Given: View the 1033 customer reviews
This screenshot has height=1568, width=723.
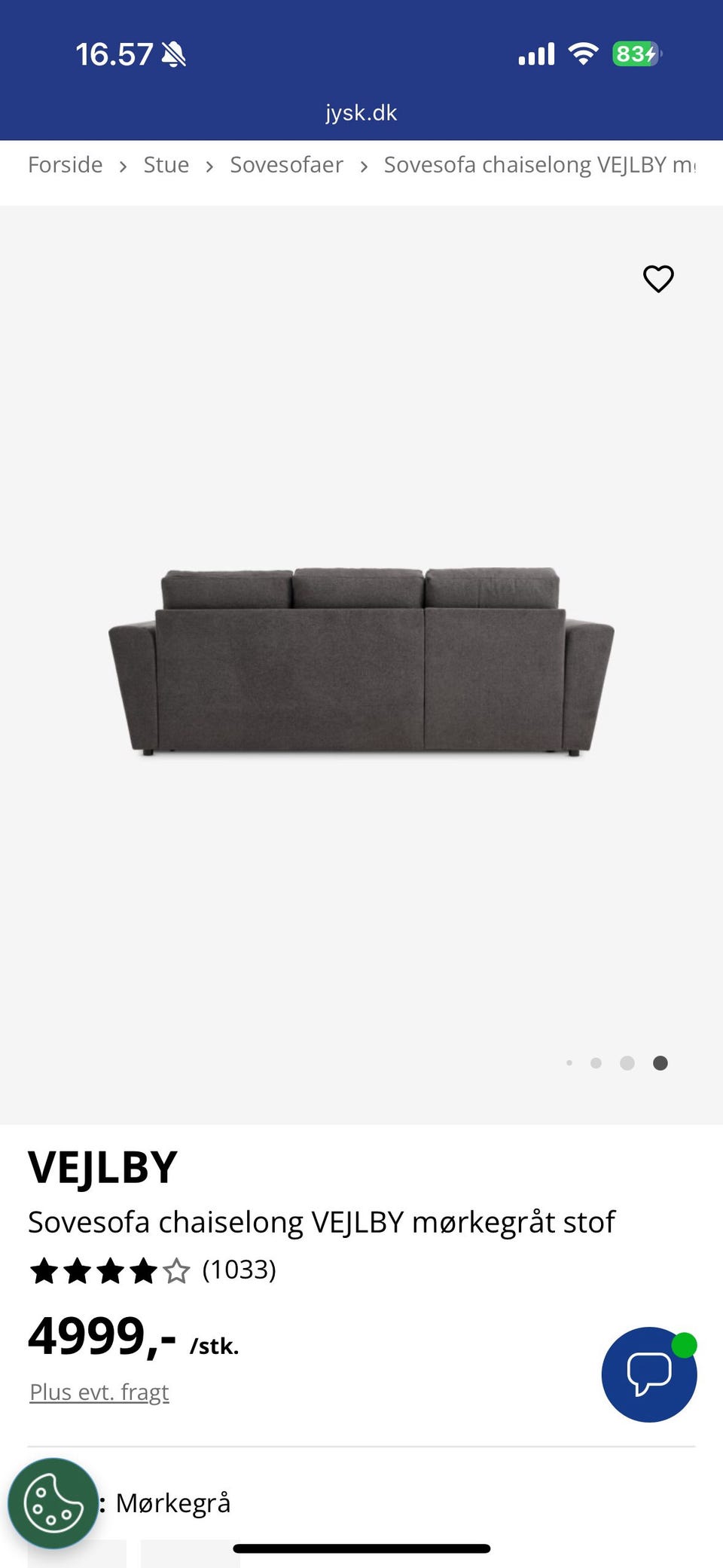Looking at the screenshot, I should pyautogui.click(x=239, y=1270).
